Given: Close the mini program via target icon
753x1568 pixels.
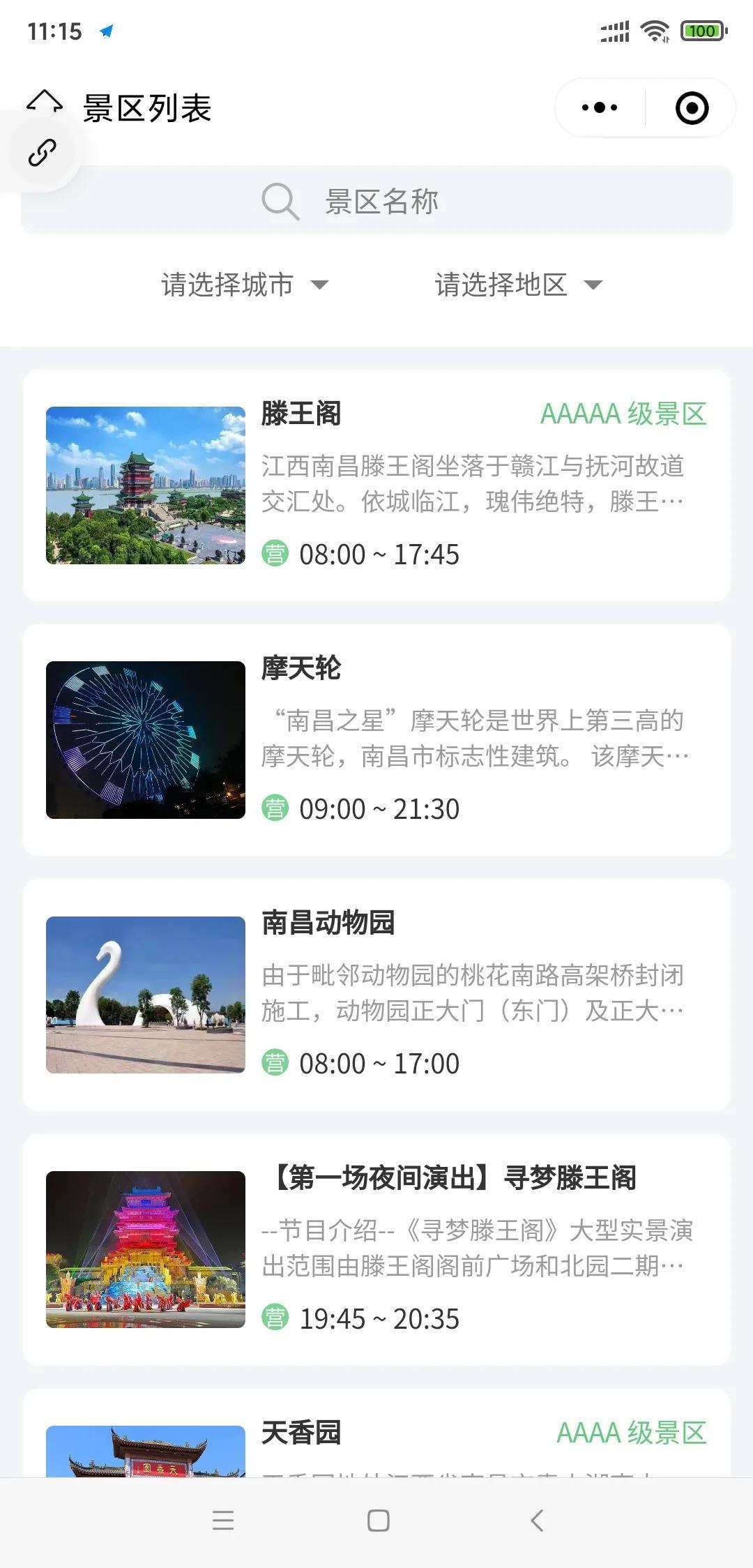Looking at the screenshot, I should [x=692, y=107].
